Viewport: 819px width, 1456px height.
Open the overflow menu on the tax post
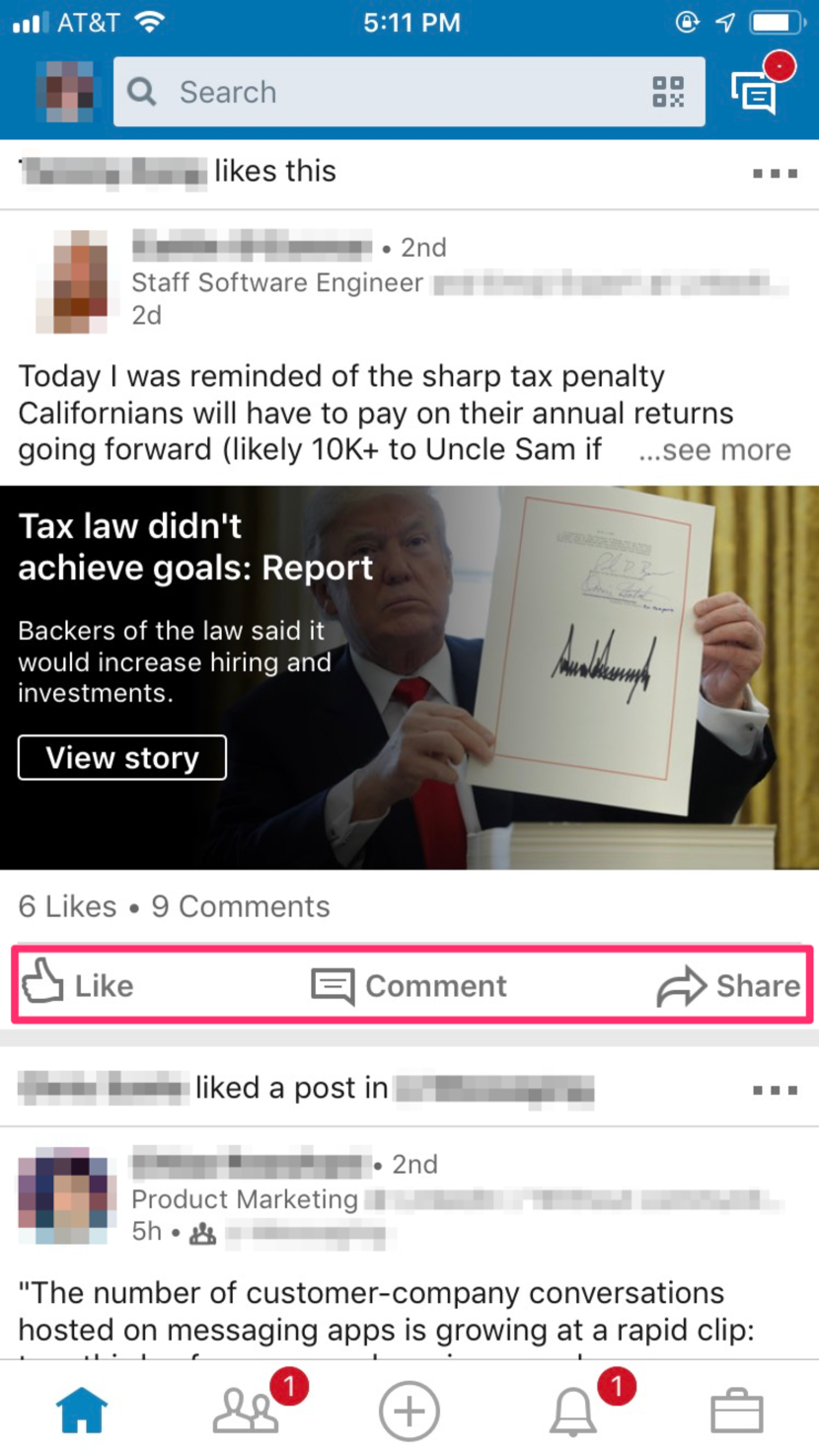tap(775, 173)
